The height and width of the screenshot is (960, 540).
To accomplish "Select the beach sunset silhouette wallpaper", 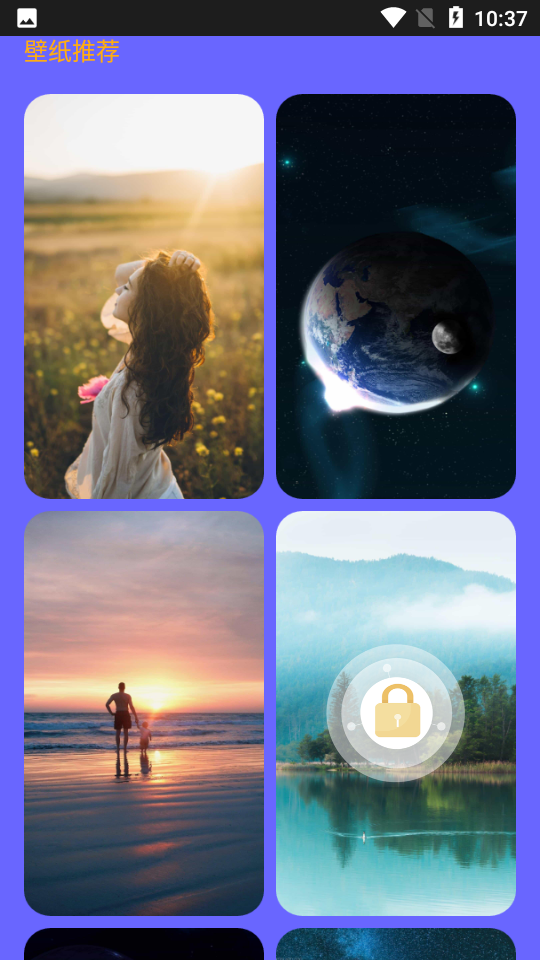I will point(144,713).
